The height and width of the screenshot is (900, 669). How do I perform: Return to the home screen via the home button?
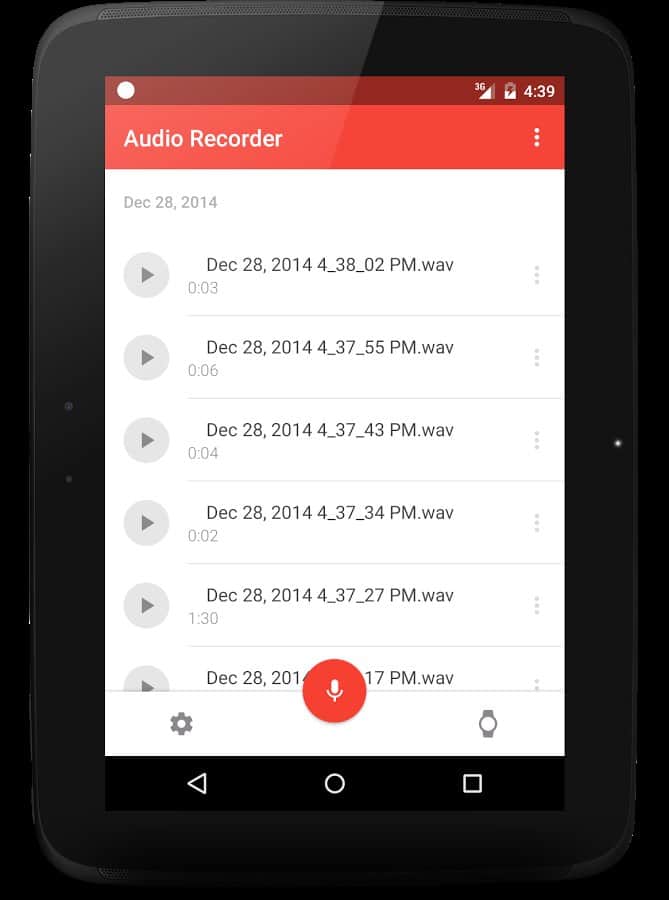click(x=334, y=784)
